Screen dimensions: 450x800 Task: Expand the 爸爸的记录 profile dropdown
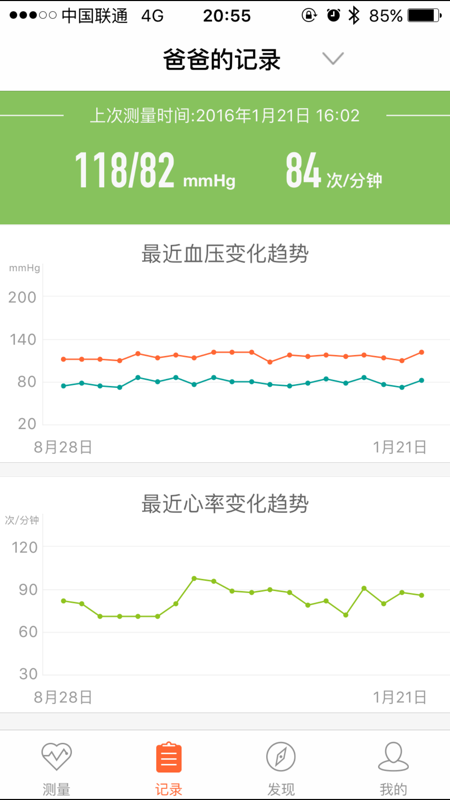click(x=333, y=59)
